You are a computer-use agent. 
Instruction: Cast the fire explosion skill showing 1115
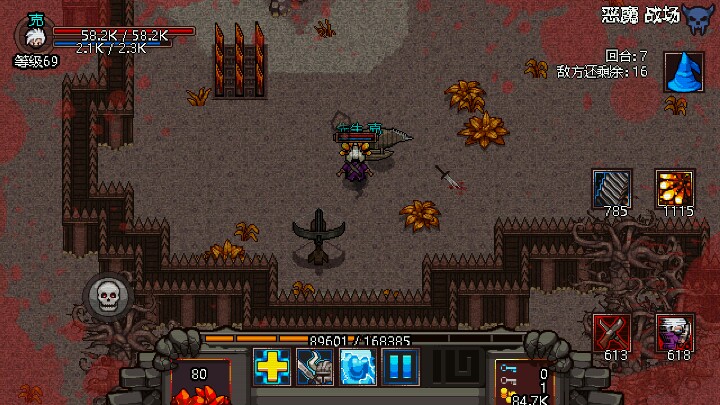[675, 188]
